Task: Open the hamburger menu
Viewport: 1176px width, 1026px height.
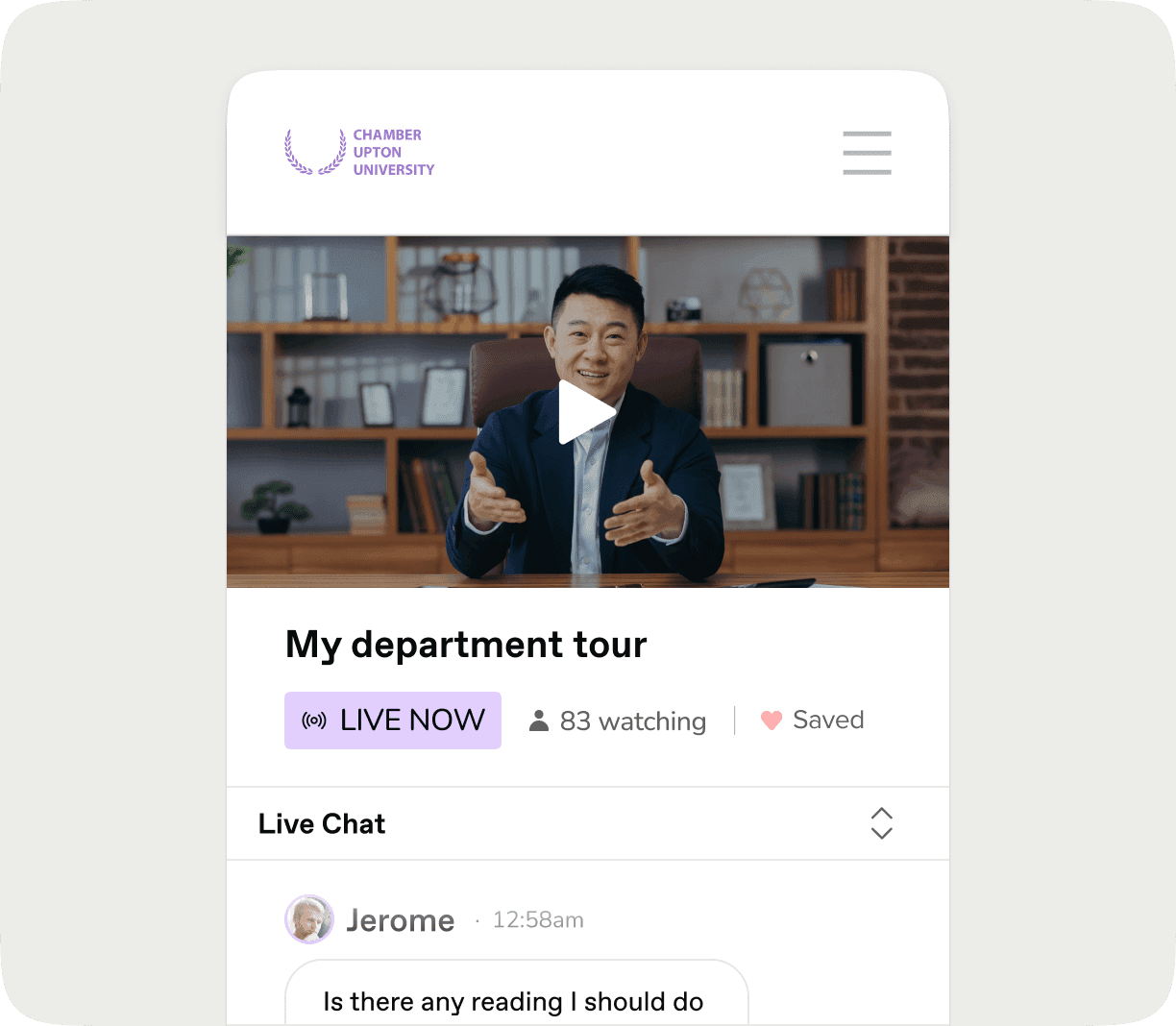Action: pos(867,153)
